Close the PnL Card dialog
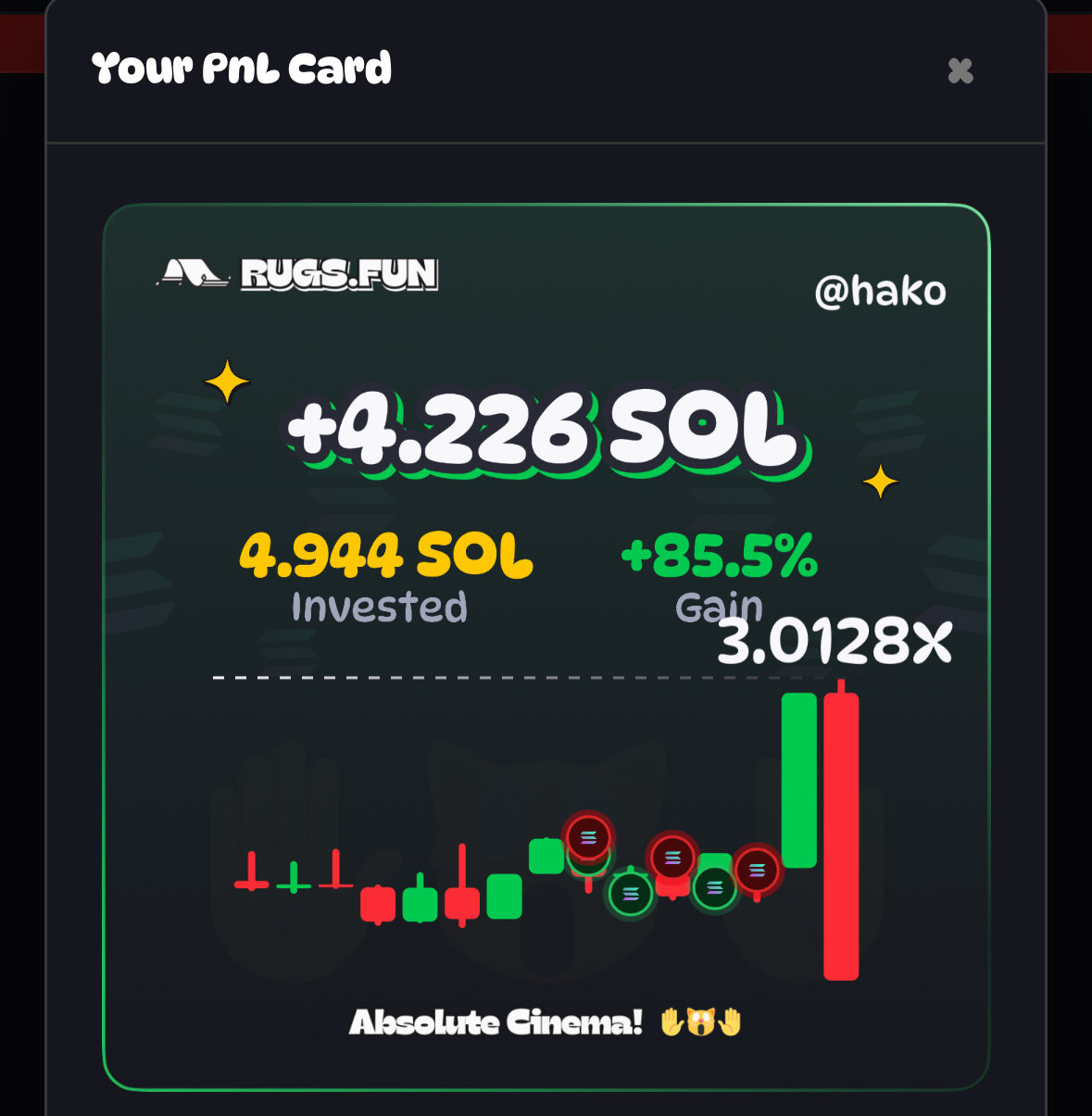This screenshot has width=1092, height=1116. click(x=960, y=70)
